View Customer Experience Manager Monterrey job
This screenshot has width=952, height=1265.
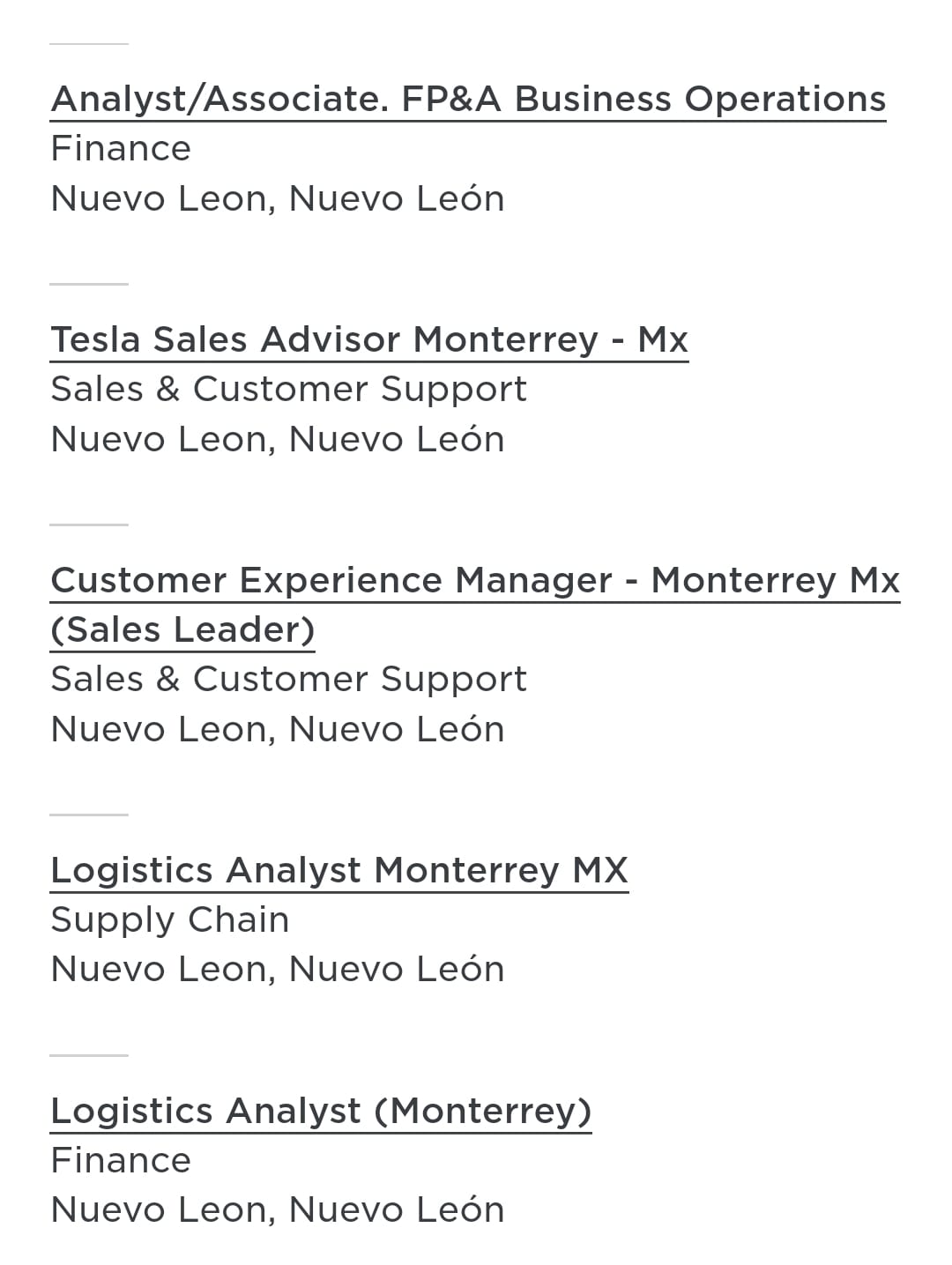coord(475,580)
